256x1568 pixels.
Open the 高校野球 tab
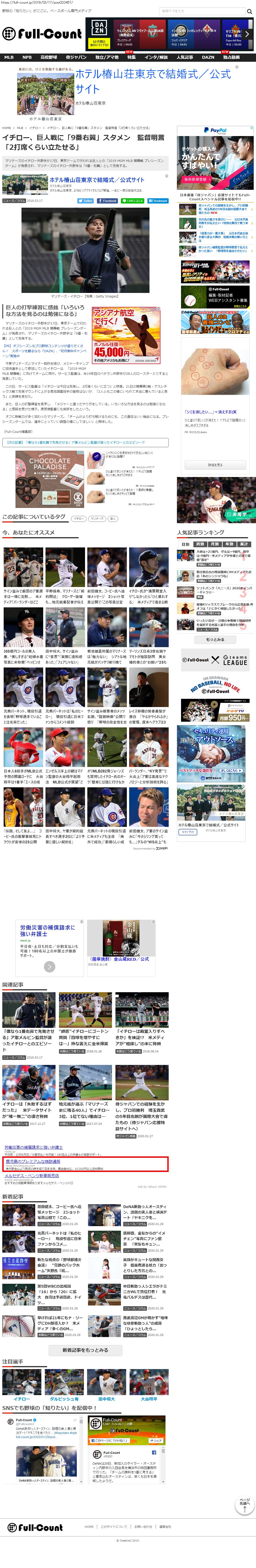tap(49, 57)
